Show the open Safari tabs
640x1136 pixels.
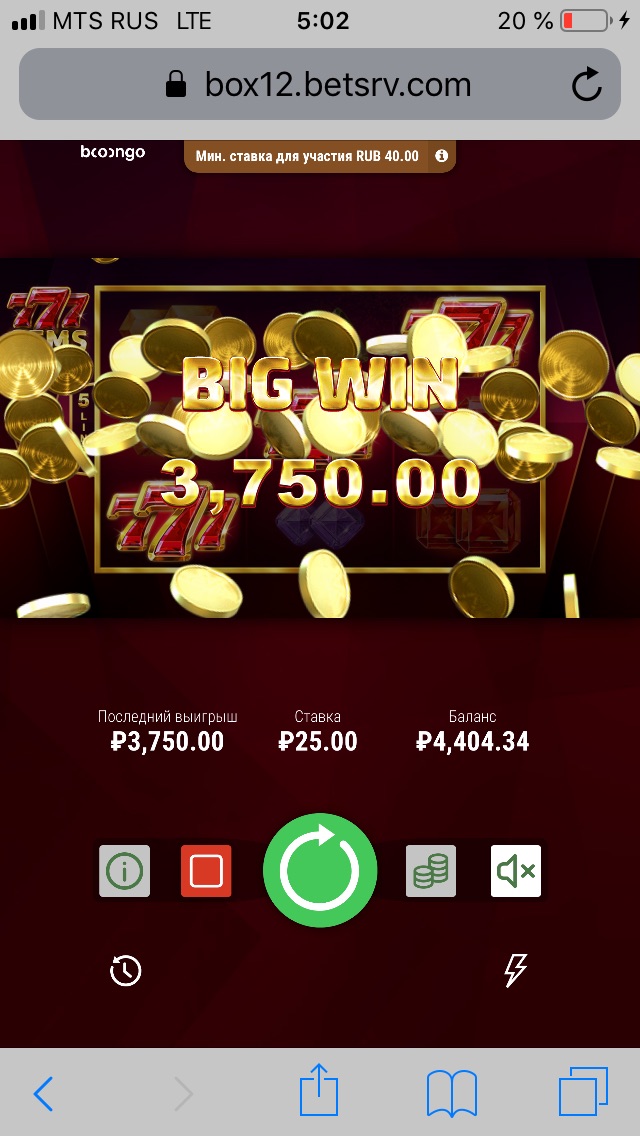[583, 1093]
